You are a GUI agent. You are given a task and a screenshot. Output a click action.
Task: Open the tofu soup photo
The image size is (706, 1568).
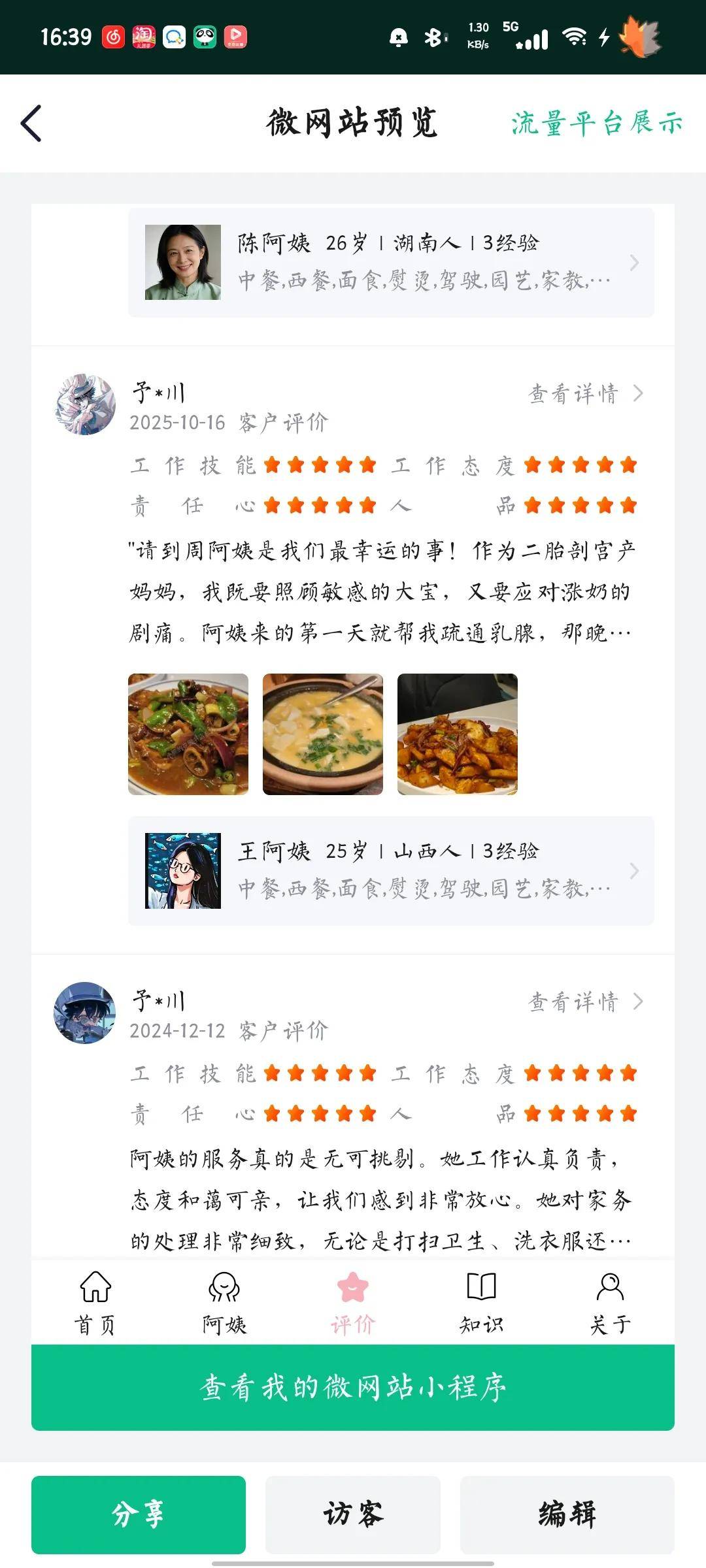point(323,734)
